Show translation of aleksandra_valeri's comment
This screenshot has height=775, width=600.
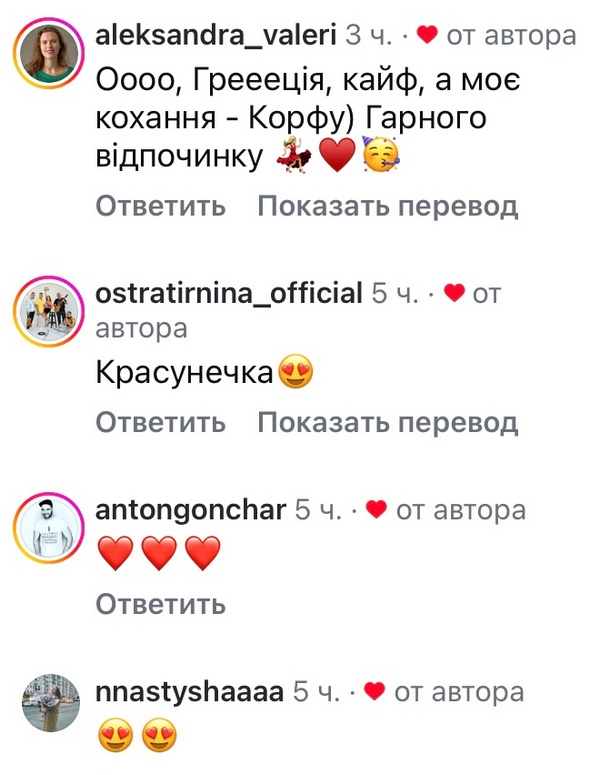point(388,207)
